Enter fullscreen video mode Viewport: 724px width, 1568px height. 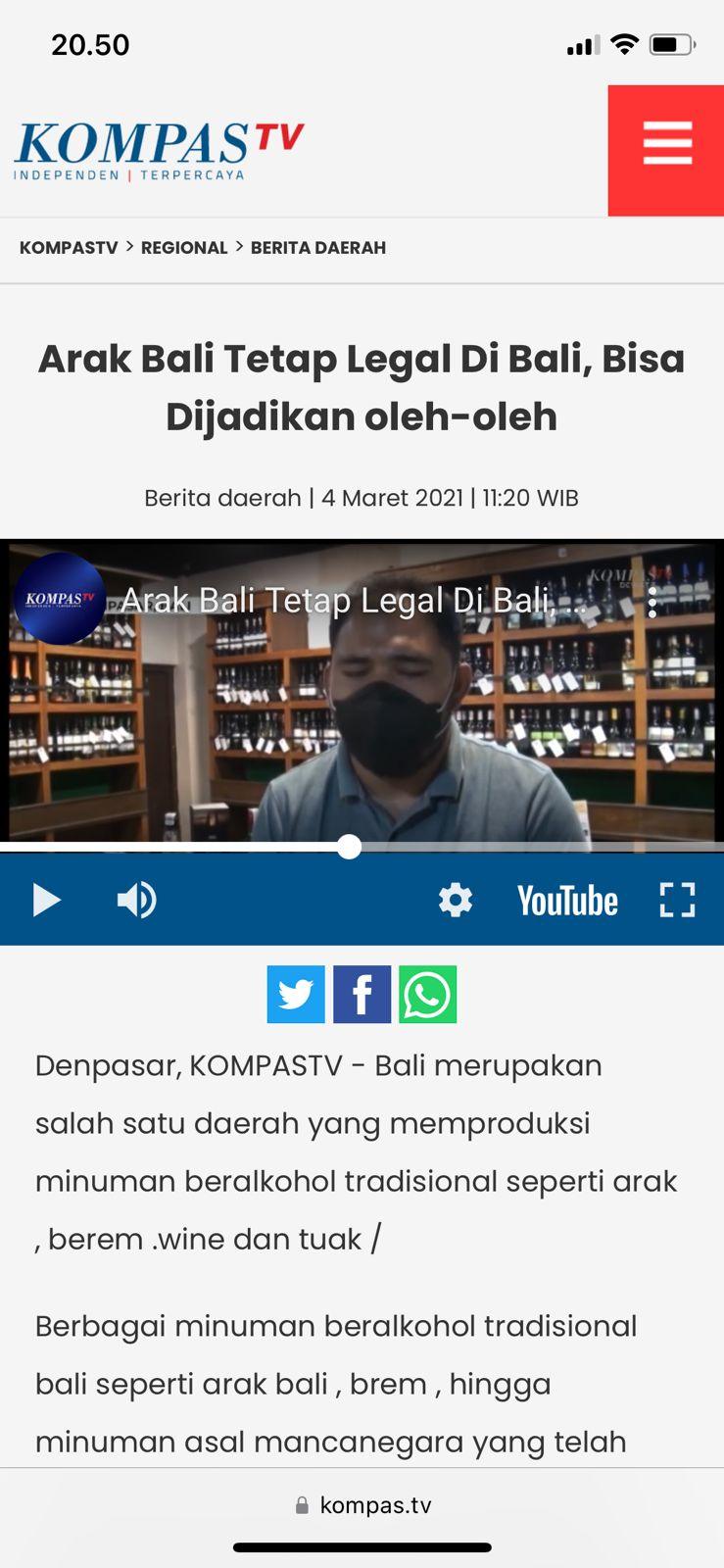(677, 900)
